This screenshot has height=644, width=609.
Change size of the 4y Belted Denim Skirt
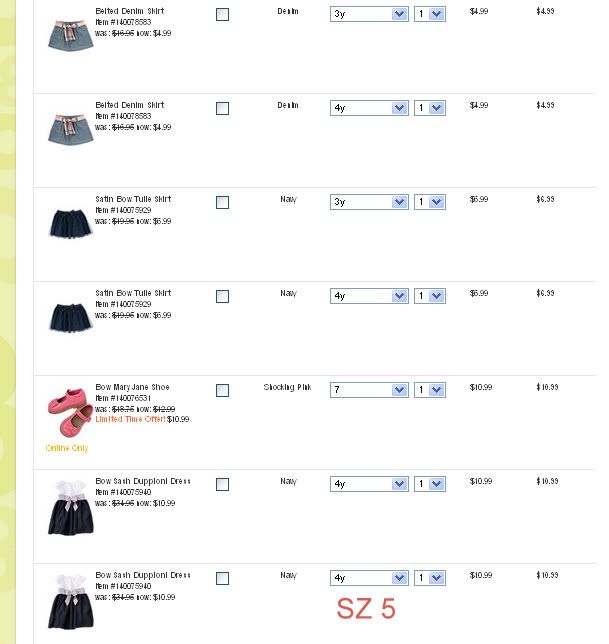pyautogui.click(x=369, y=108)
